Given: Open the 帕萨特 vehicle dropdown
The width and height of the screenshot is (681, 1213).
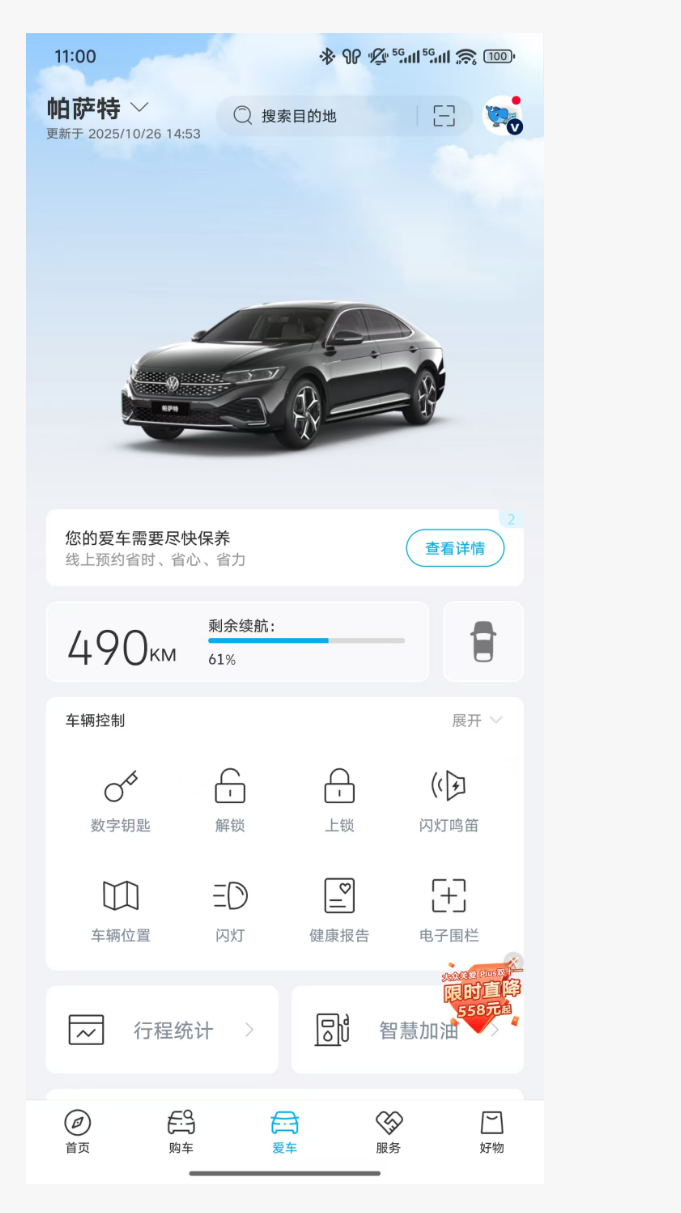Looking at the screenshot, I should click(139, 107).
